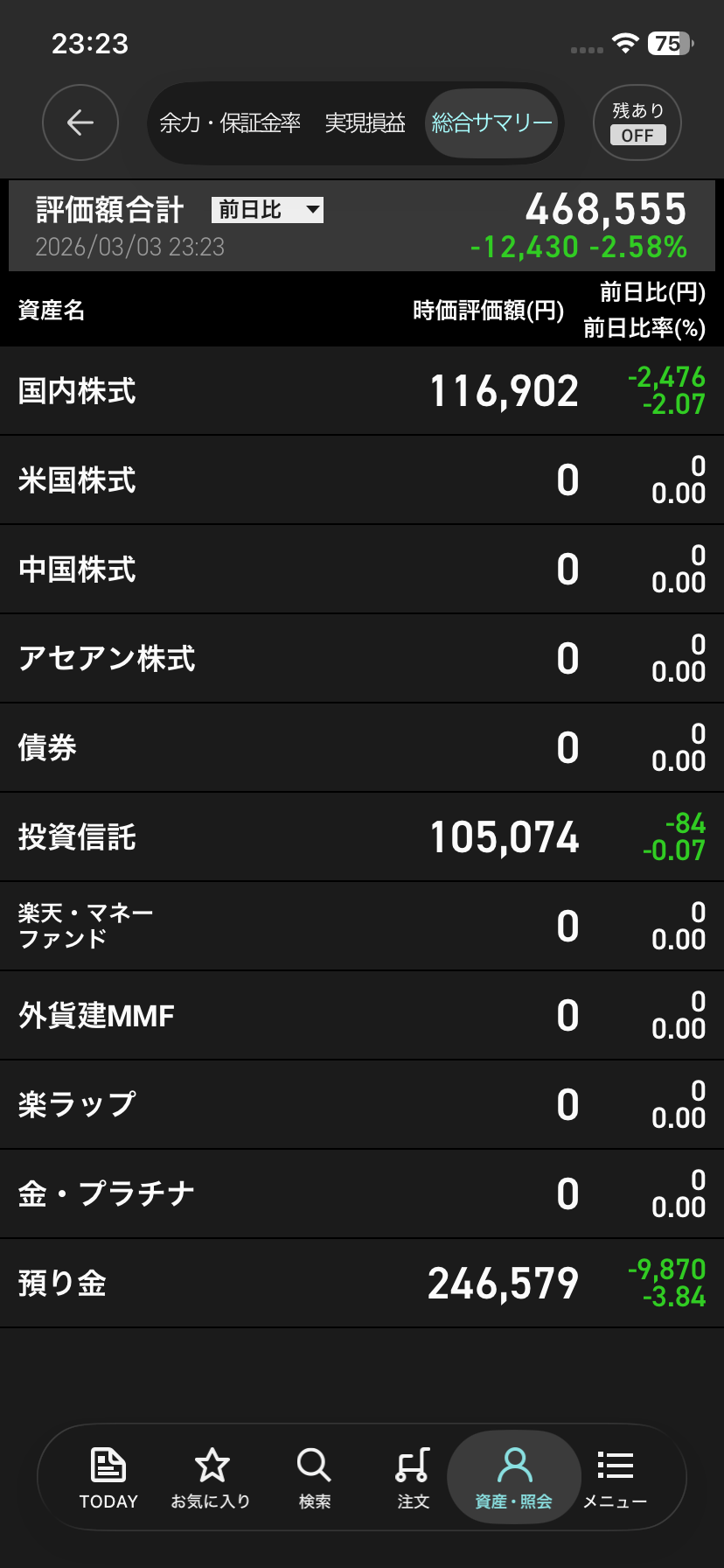Open the 債券 row
The width and height of the screenshot is (724, 1568).
pos(362,748)
